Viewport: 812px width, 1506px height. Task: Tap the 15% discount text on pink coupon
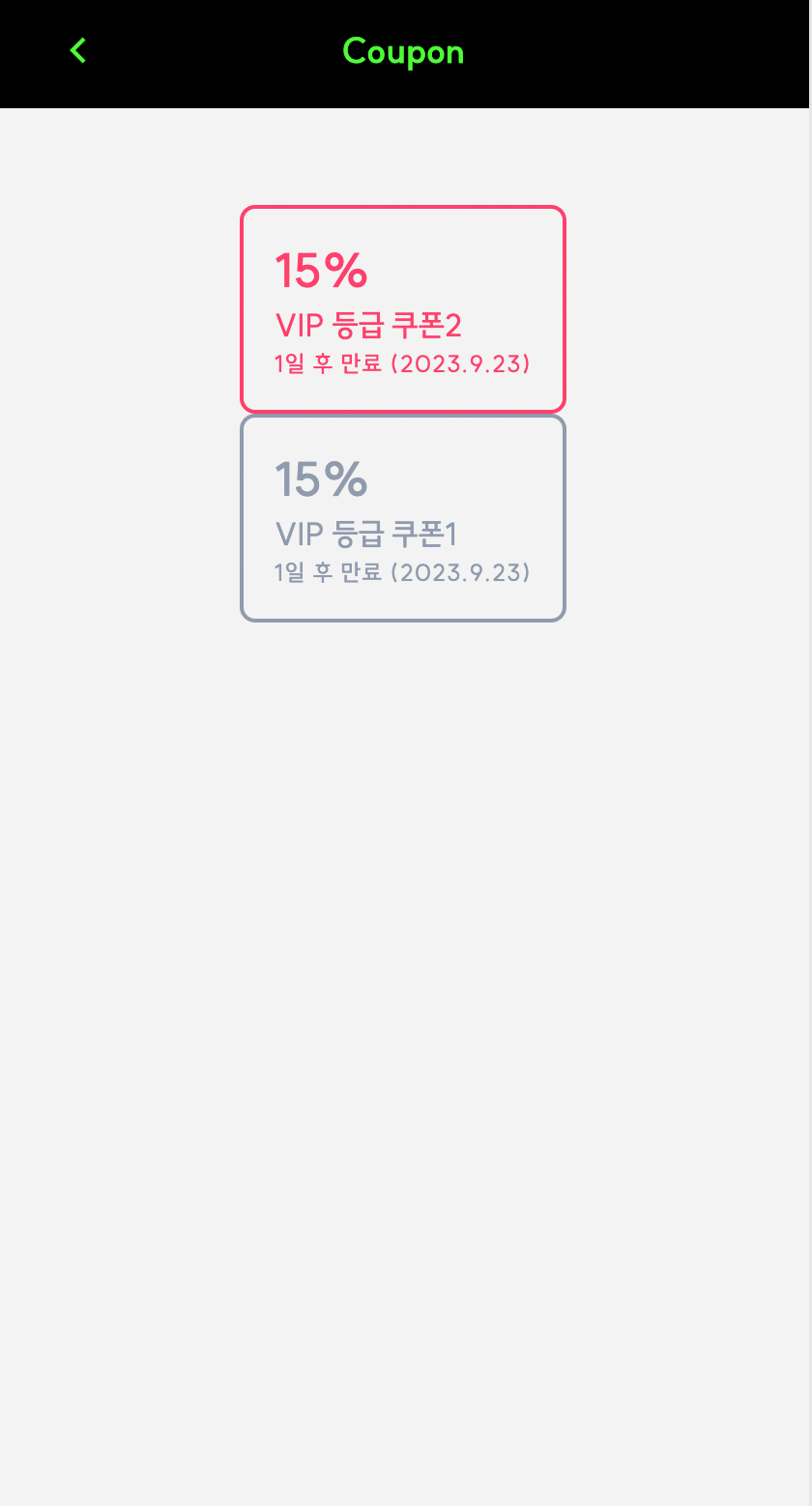(x=321, y=271)
